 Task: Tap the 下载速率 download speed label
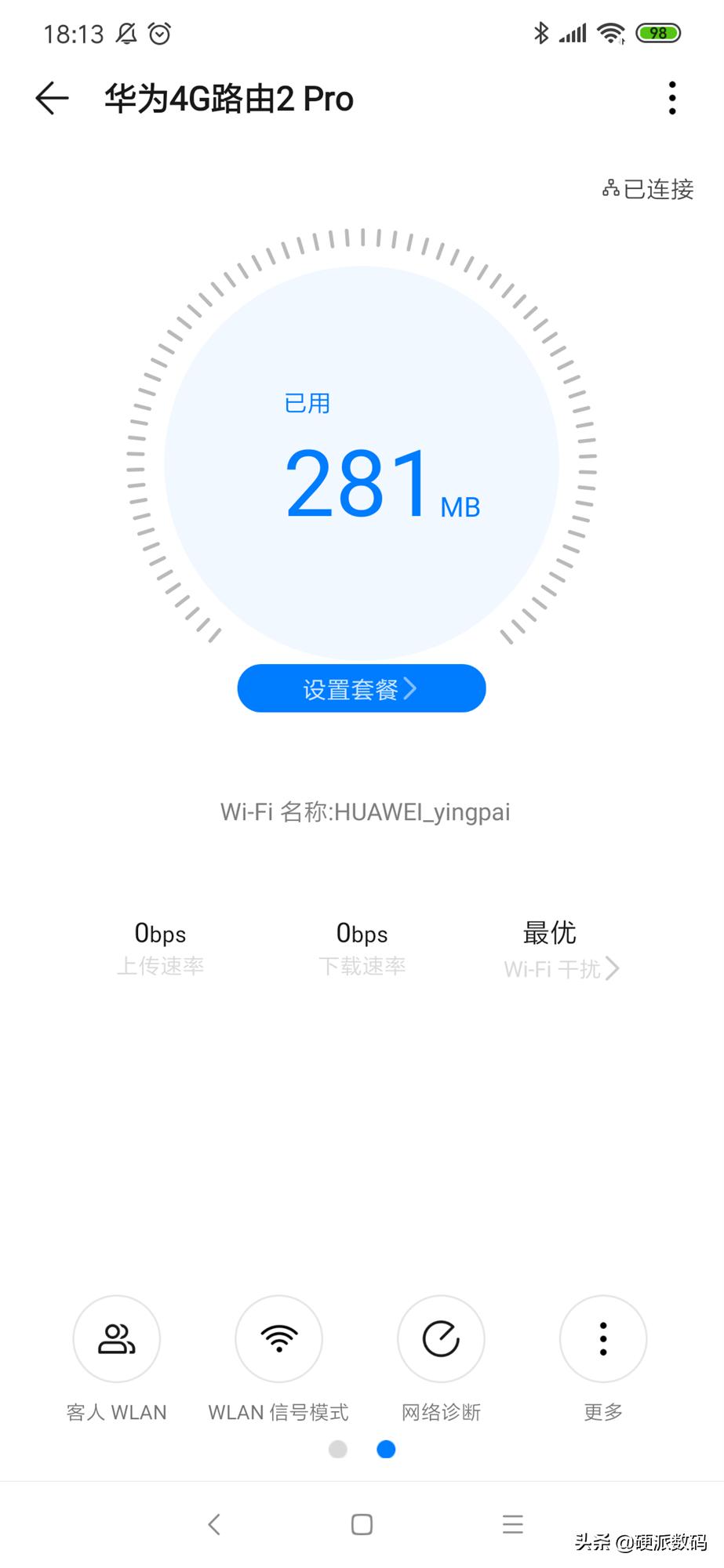[x=362, y=966]
